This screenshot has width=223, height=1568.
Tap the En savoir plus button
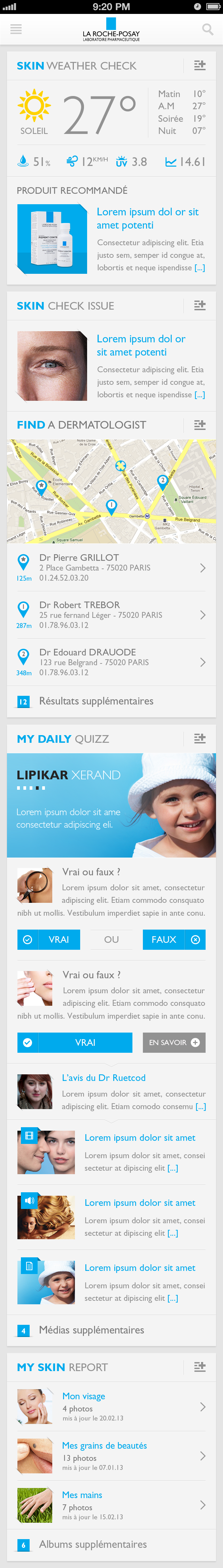[174, 1042]
